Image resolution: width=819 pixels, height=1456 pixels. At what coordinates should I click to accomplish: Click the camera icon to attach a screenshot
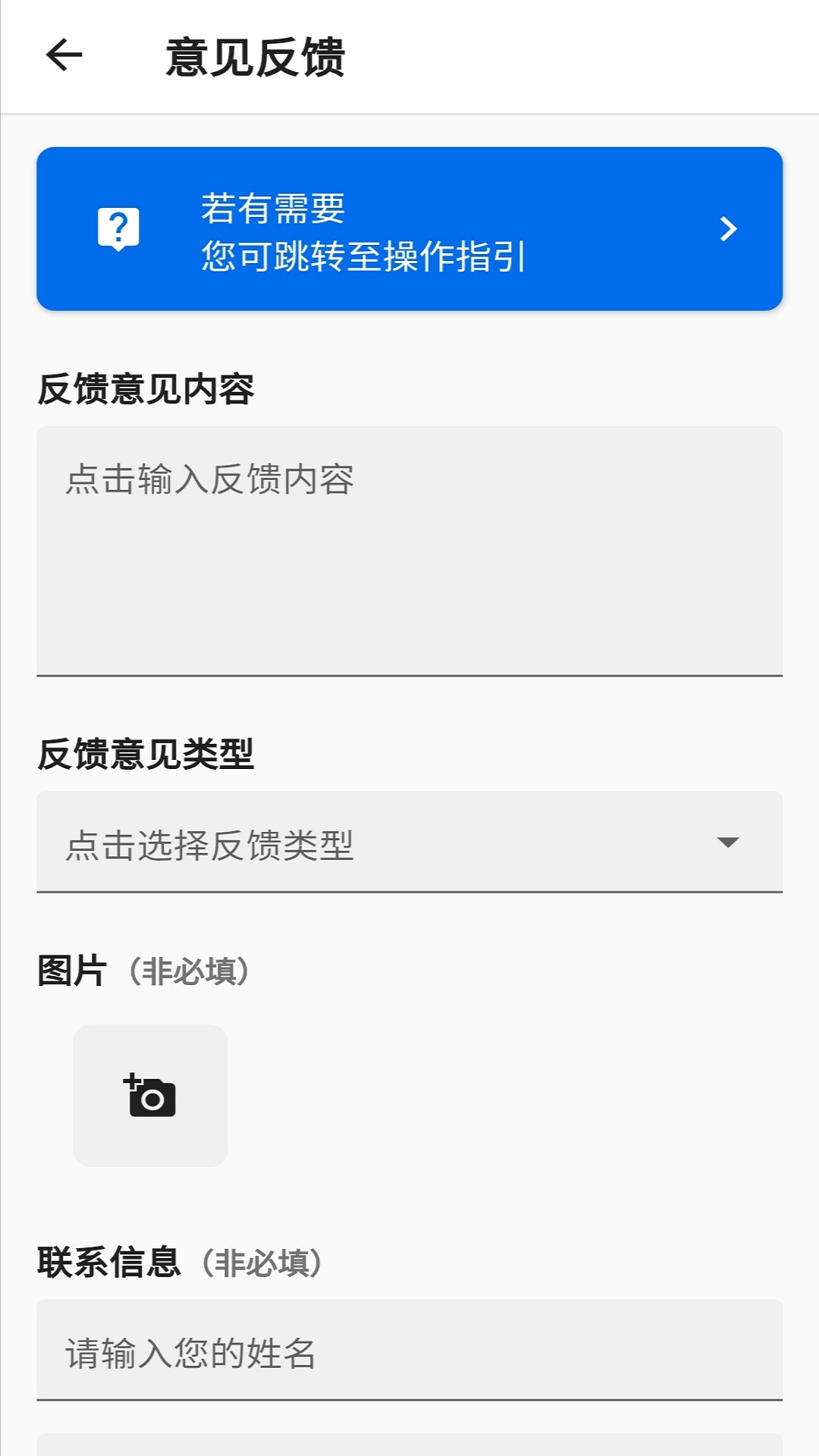150,1096
